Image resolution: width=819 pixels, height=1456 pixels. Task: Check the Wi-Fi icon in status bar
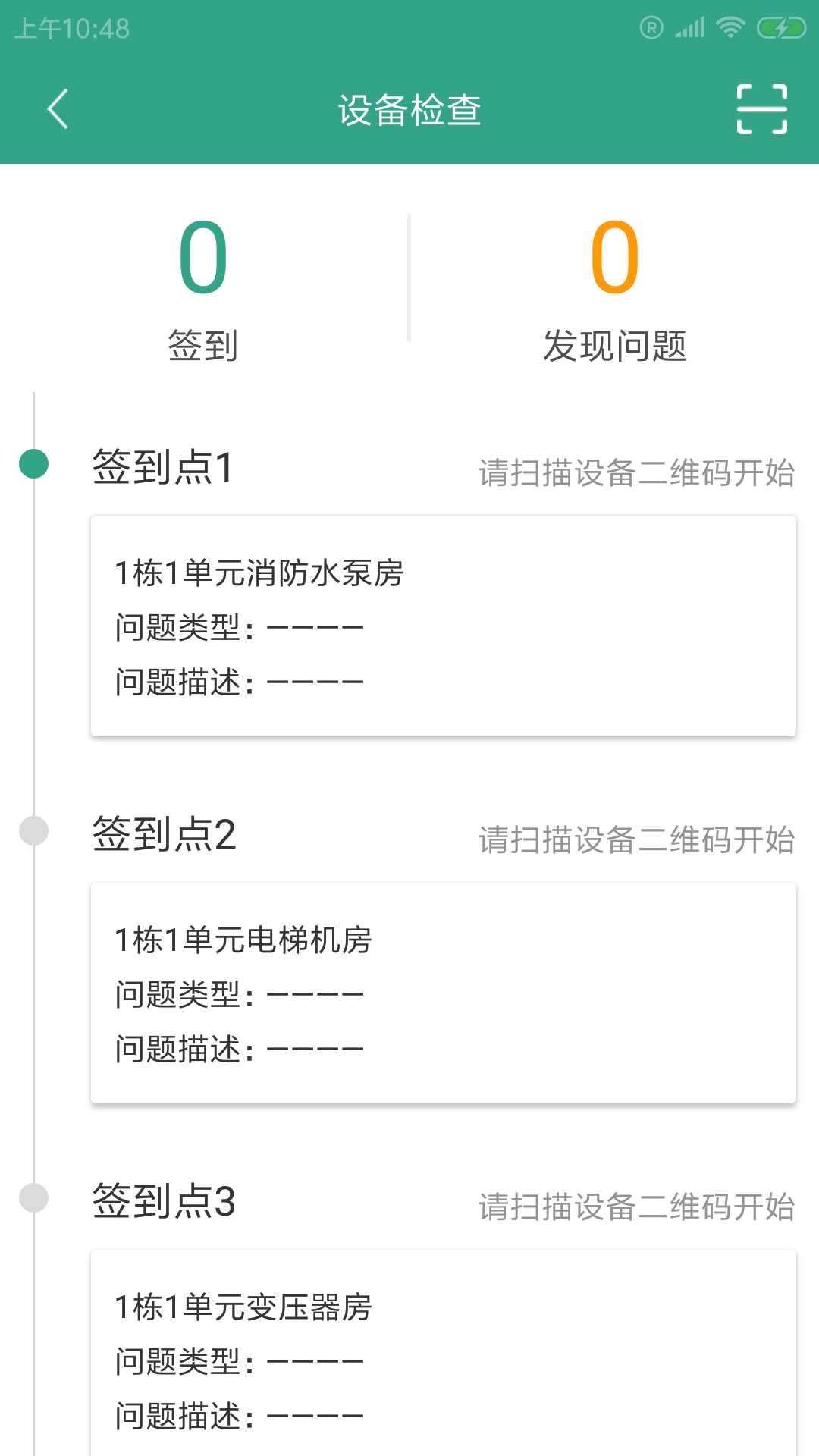click(x=730, y=27)
